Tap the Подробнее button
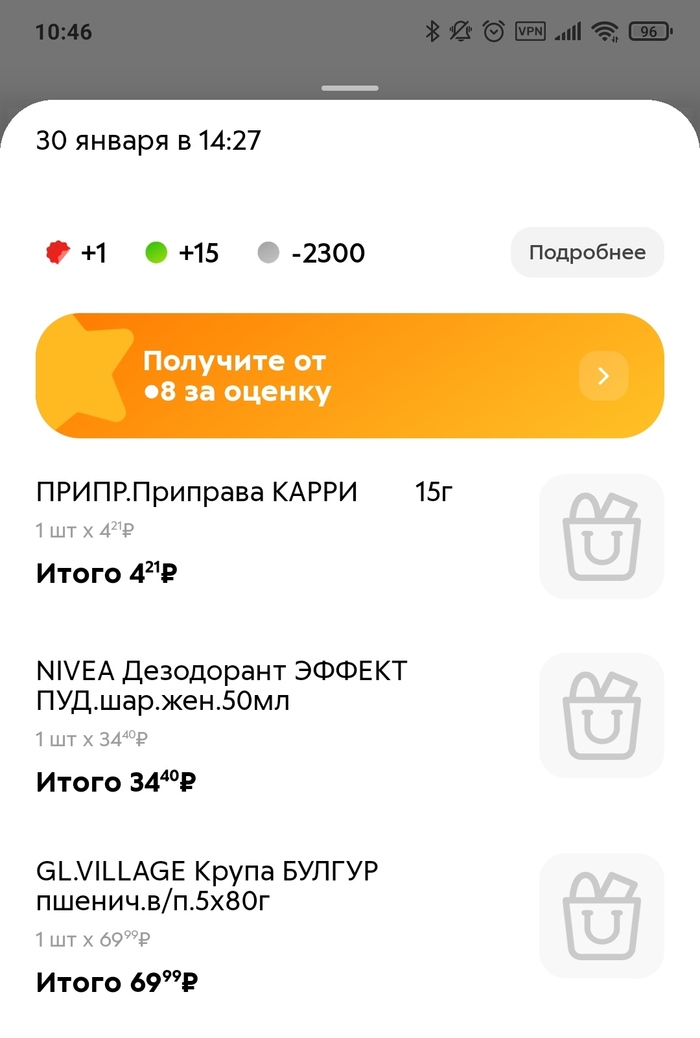 [587, 253]
